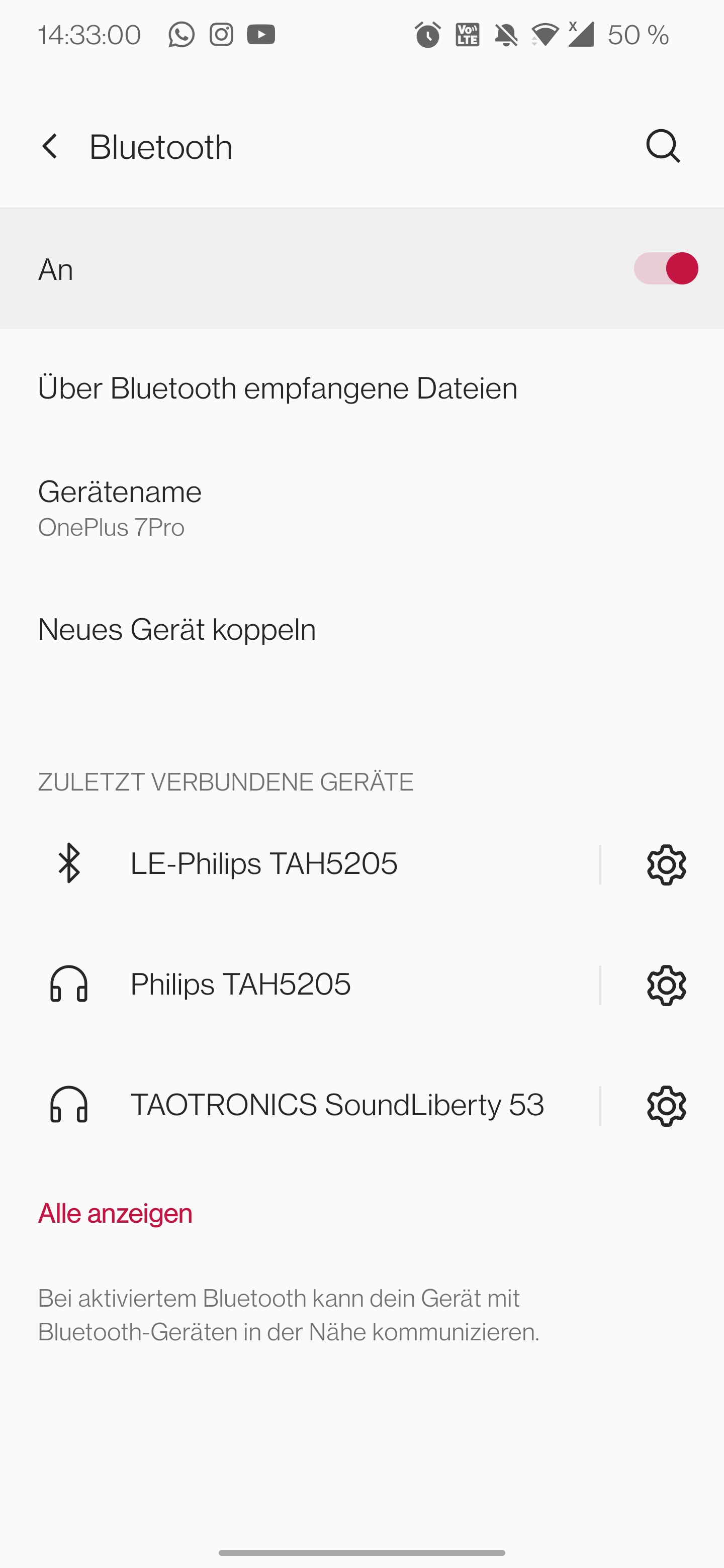Open settings gear for TAOTRONICS SoundLiberty 53
Image resolution: width=724 pixels, height=1568 pixels.
(x=666, y=1106)
